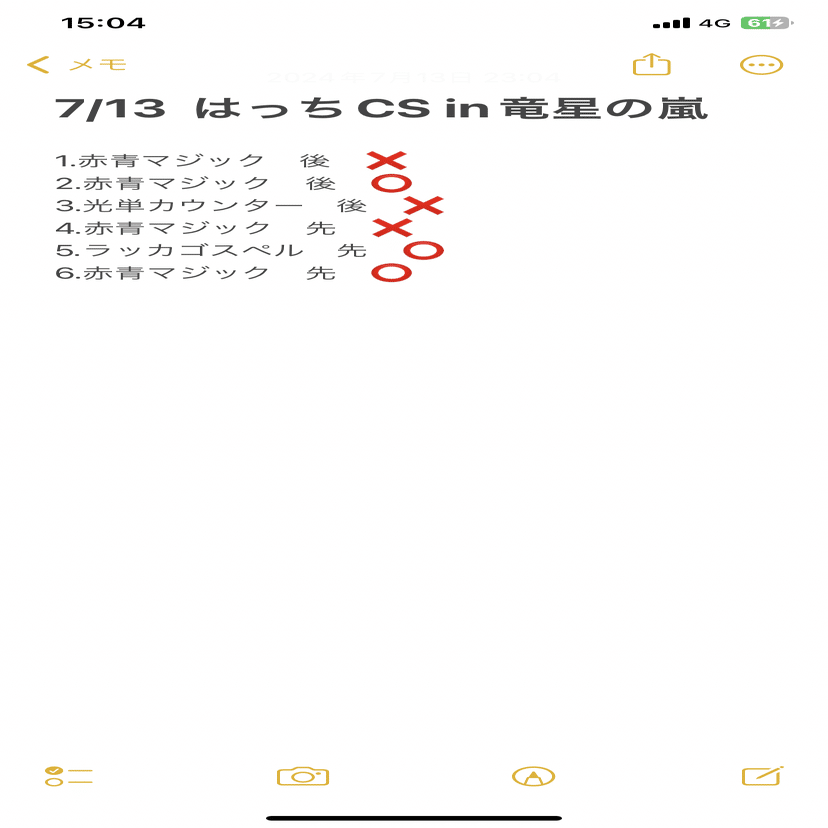Open the markup drawing tool
Screen dimensions: 828x828
pyautogui.click(x=533, y=776)
